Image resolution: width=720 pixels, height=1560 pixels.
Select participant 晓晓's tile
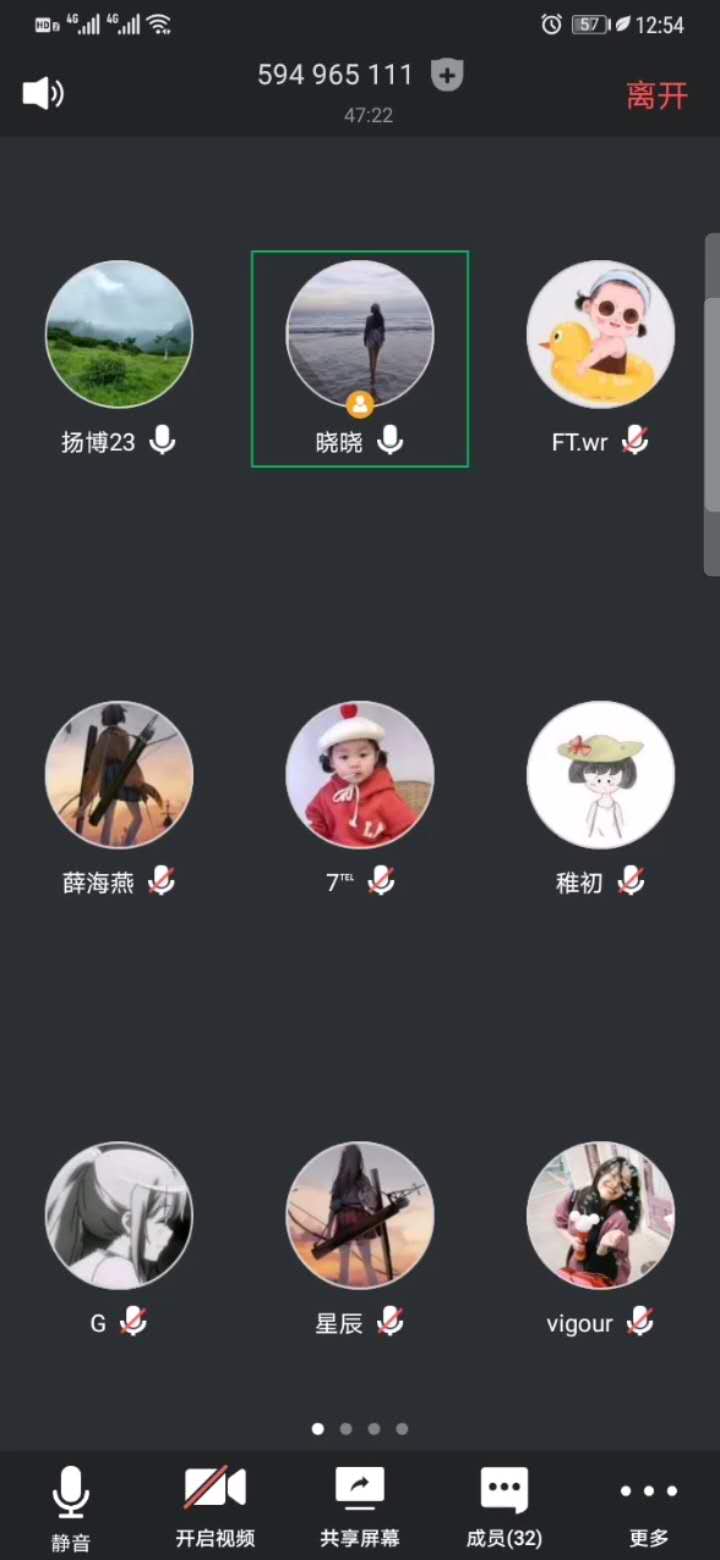tap(360, 358)
